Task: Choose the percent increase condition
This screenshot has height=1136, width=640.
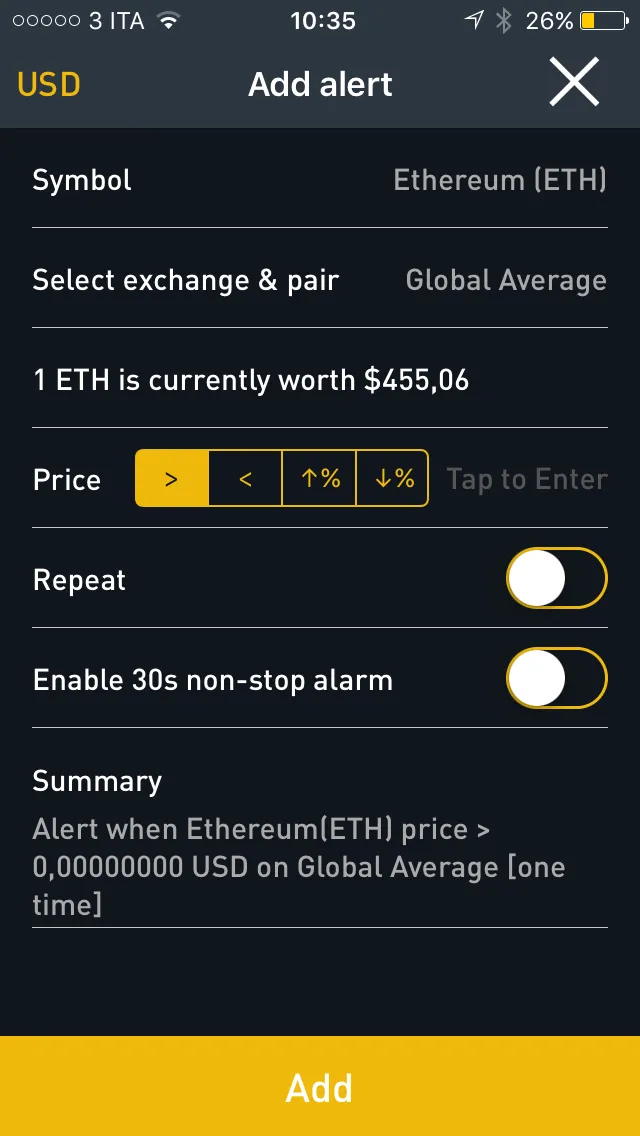Action: point(320,478)
